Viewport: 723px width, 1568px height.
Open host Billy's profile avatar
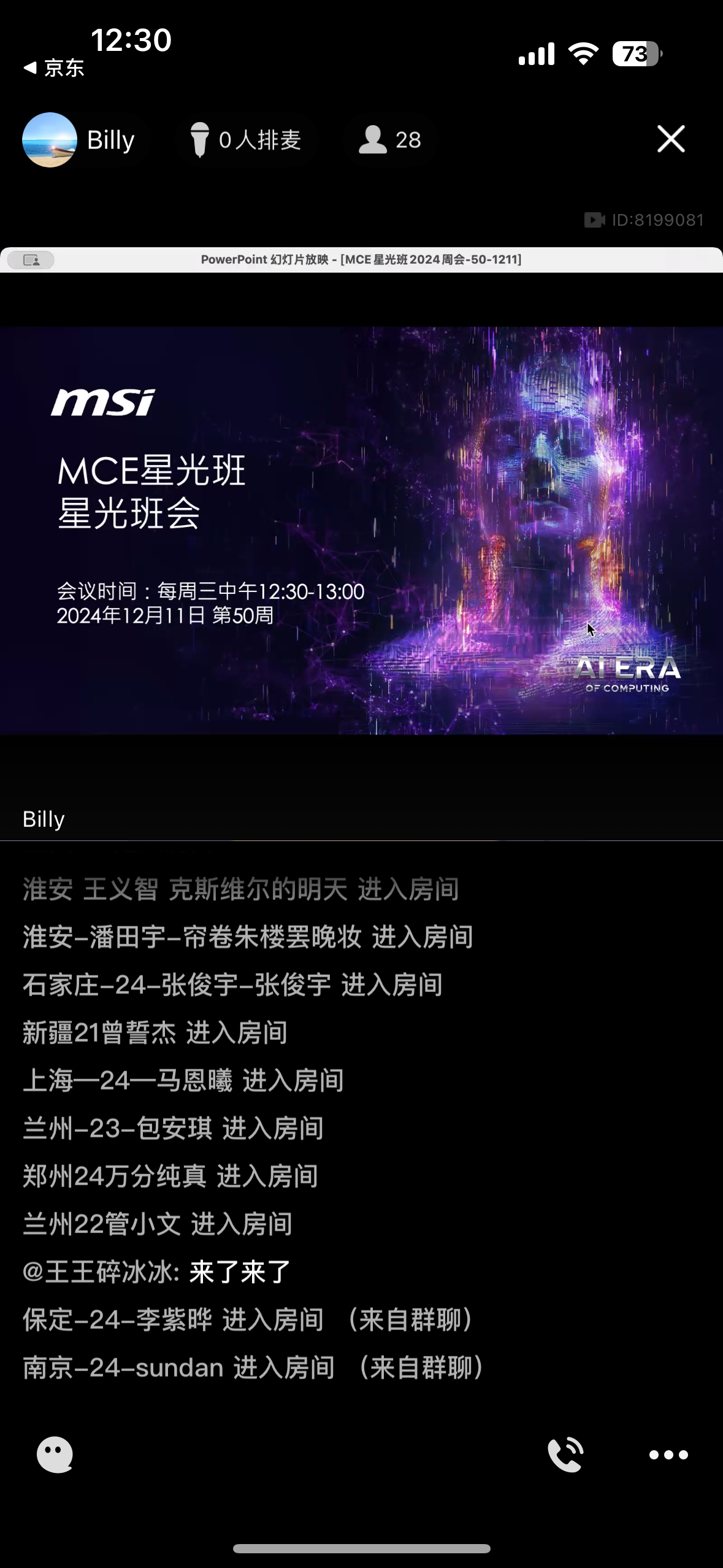[x=50, y=140]
